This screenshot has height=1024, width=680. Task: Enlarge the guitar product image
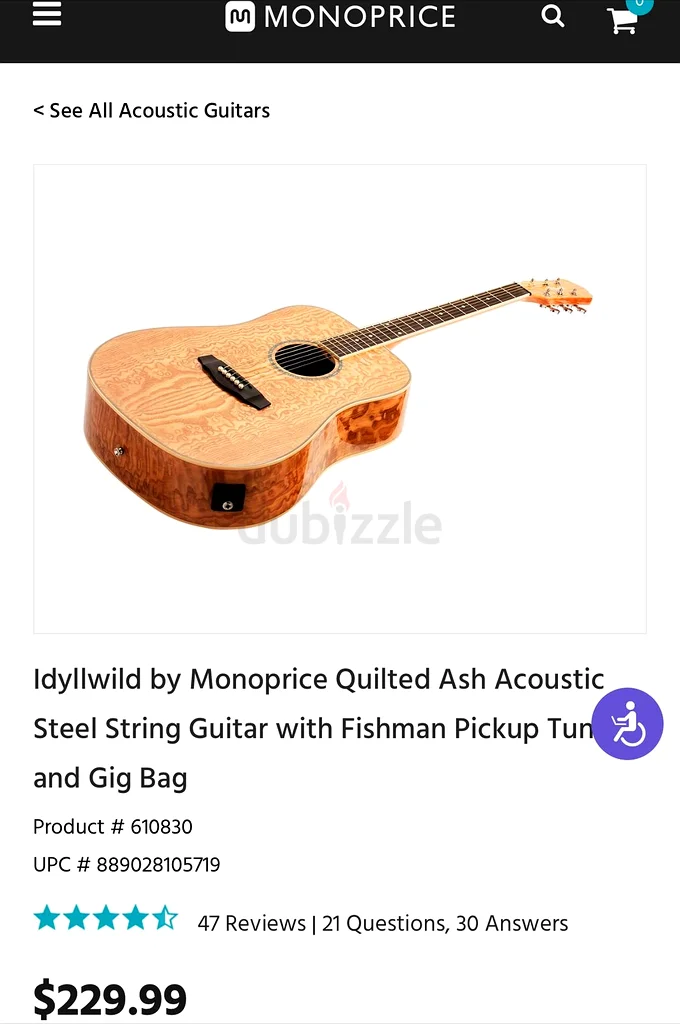[x=340, y=398]
